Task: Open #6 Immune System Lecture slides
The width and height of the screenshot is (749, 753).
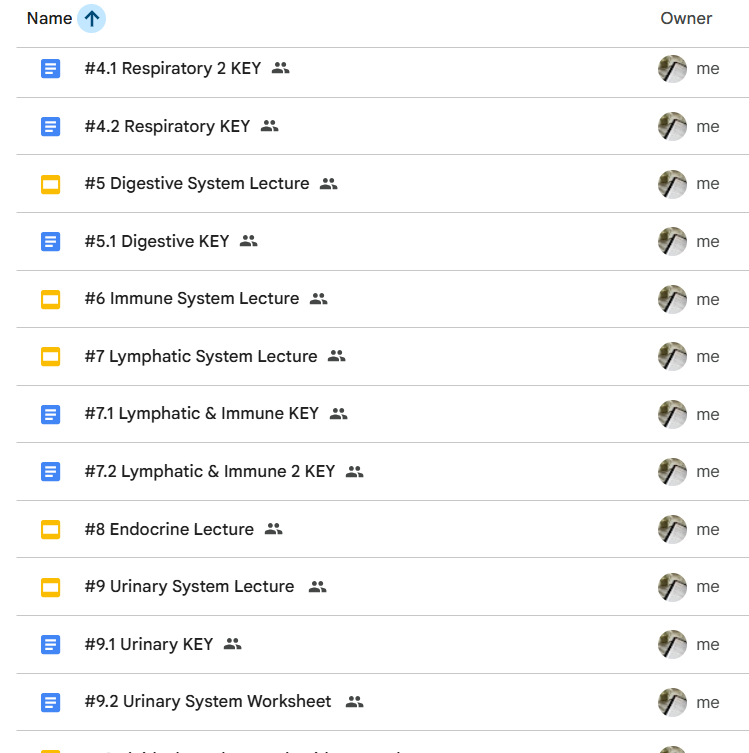Action: pos(191,299)
